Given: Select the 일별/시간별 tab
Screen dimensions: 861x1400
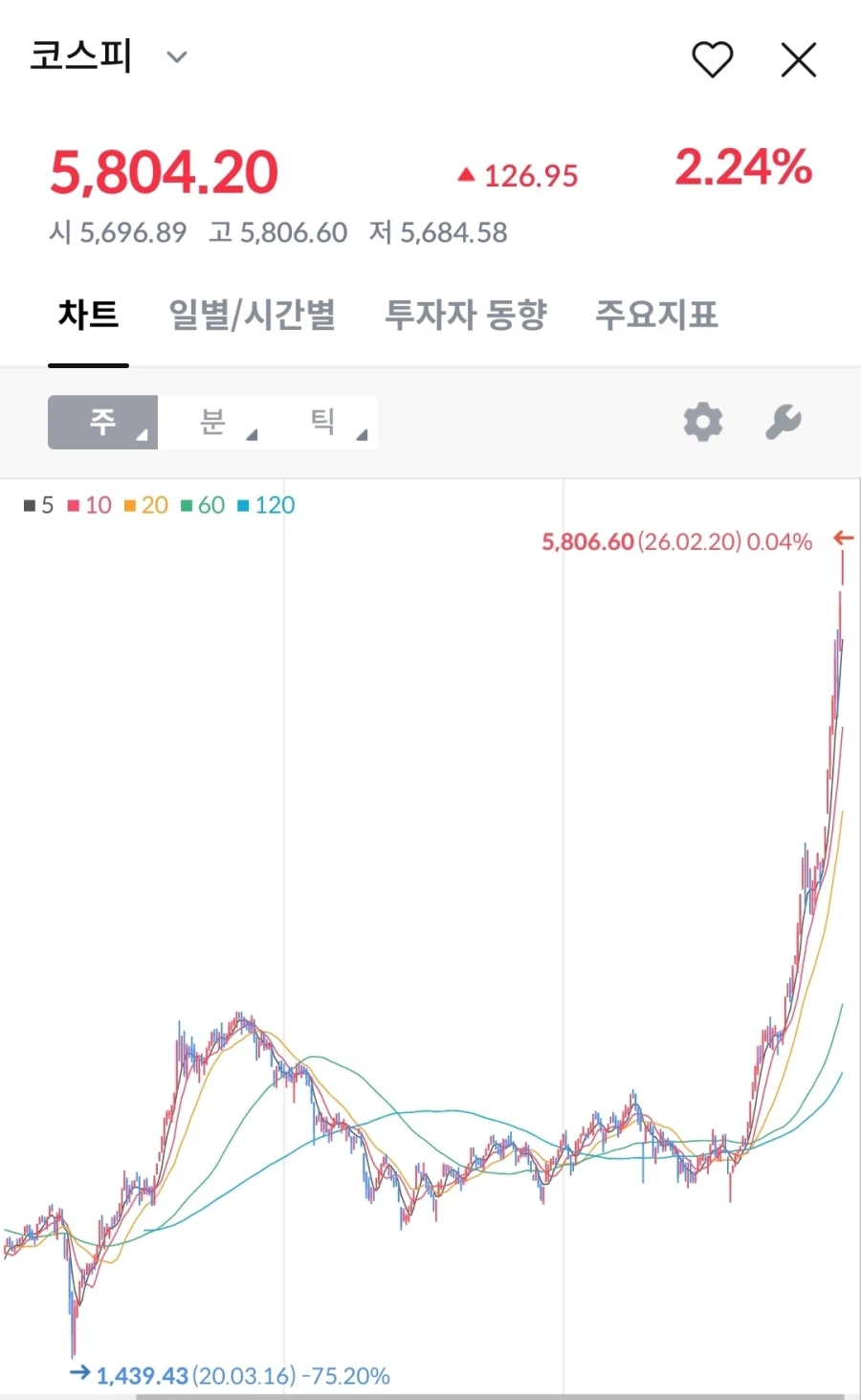Looking at the screenshot, I should click(x=252, y=316).
